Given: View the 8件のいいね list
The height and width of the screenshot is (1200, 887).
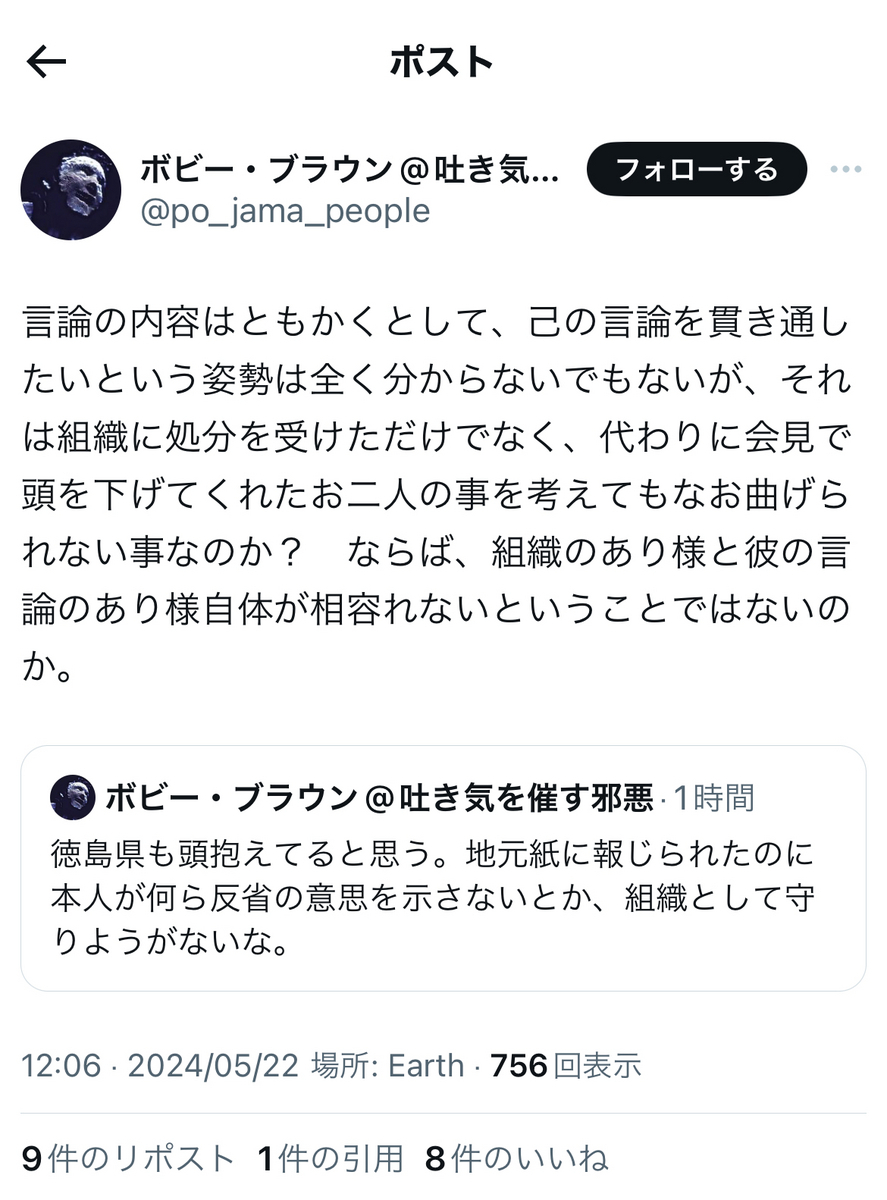Looking at the screenshot, I should (516, 1159).
